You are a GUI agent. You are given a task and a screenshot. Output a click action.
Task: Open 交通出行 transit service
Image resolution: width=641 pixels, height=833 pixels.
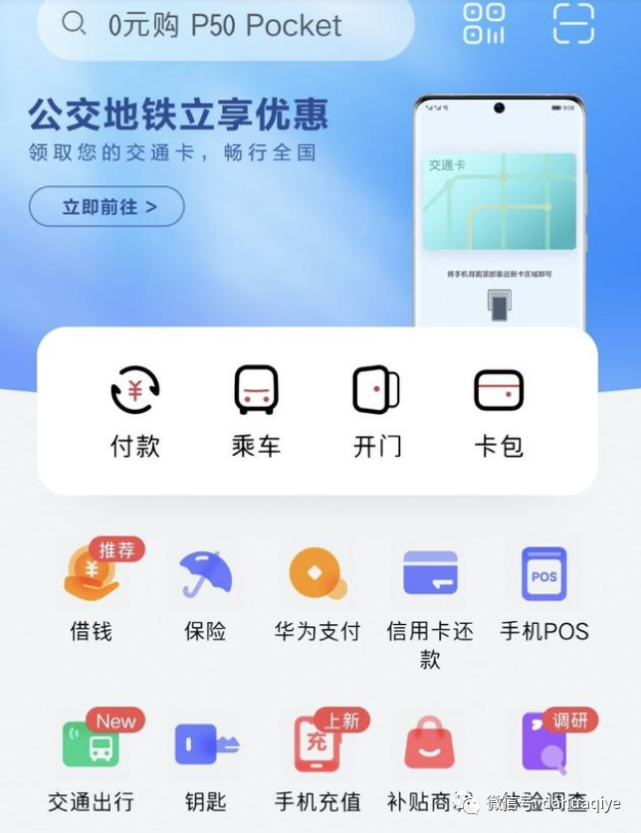pyautogui.click(x=91, y=745)
